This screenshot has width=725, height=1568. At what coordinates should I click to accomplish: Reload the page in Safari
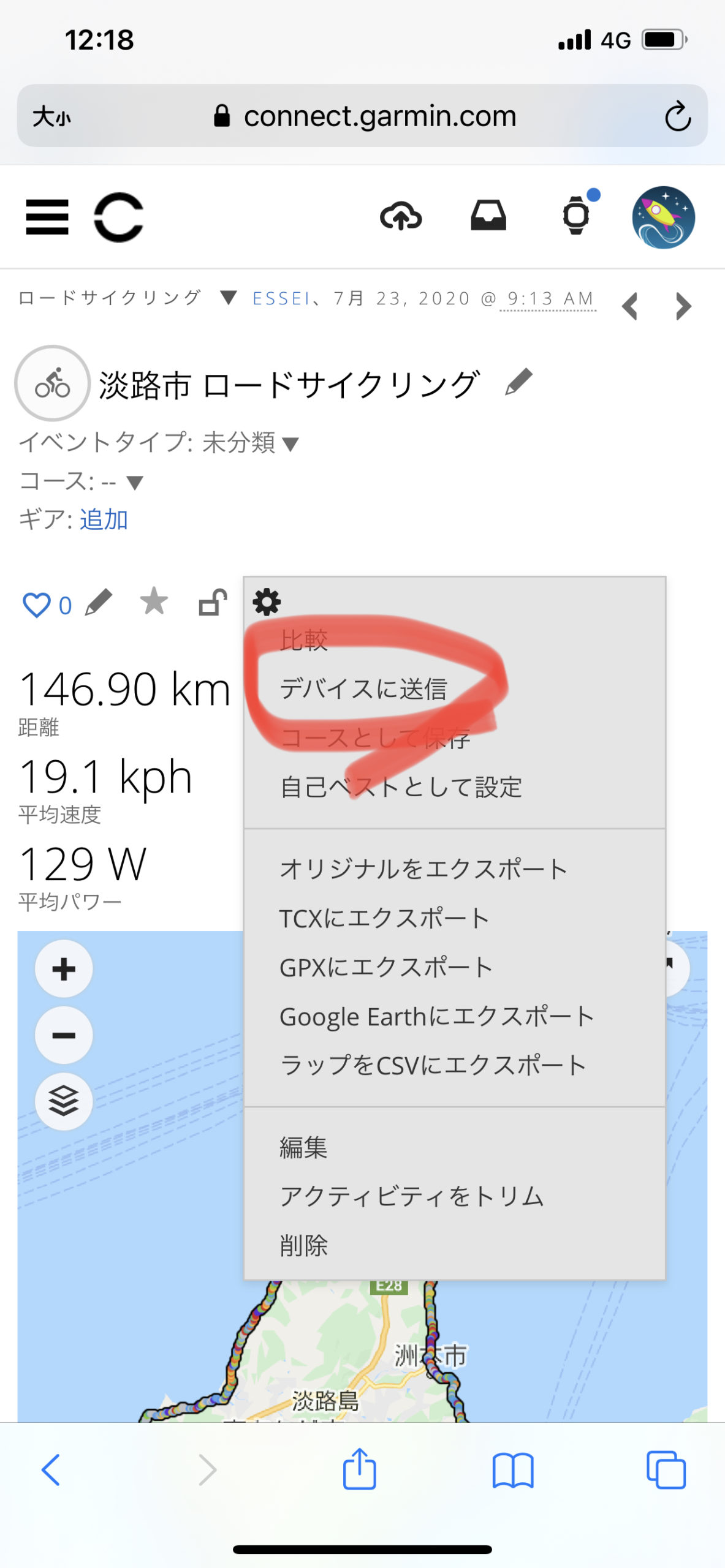678,116
